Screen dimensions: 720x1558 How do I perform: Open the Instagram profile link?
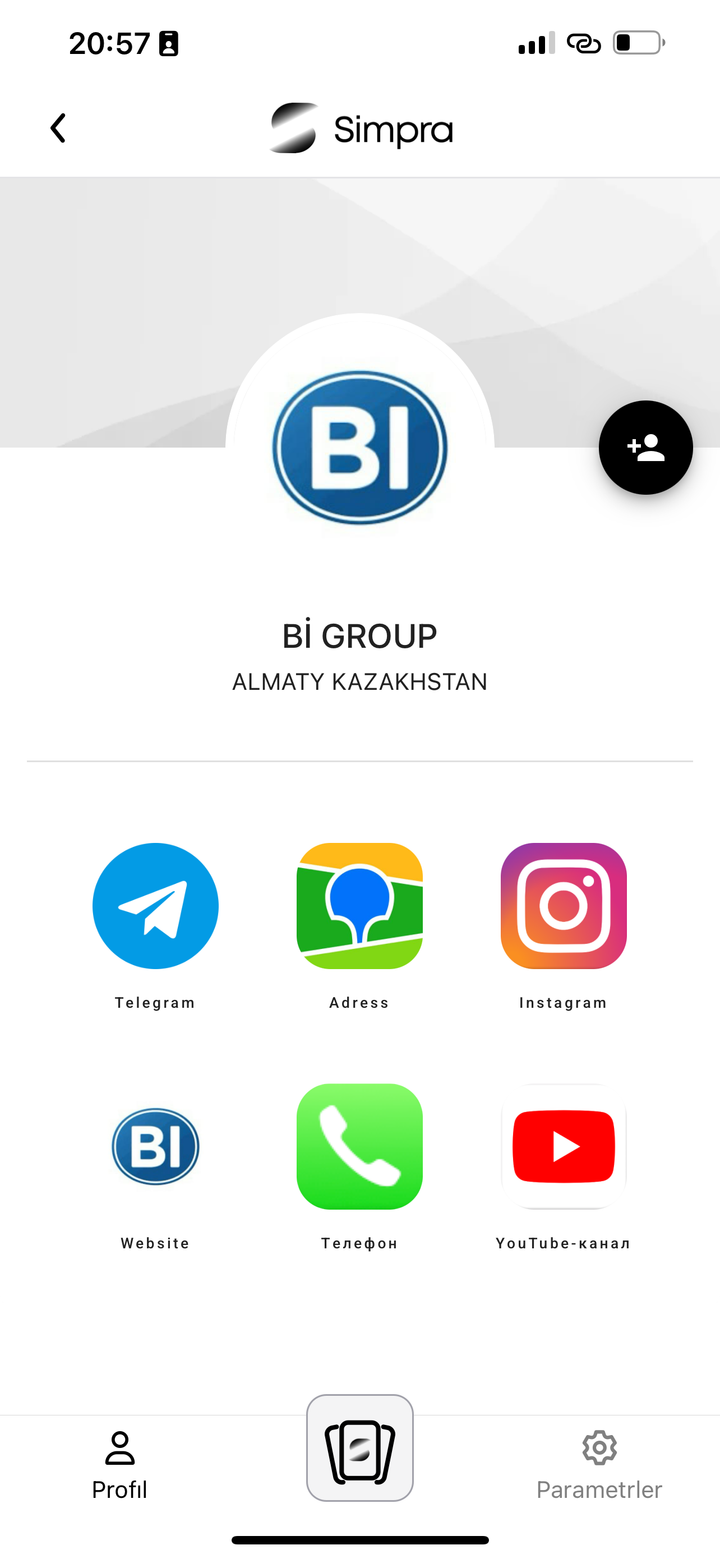[x=564, y=906]
